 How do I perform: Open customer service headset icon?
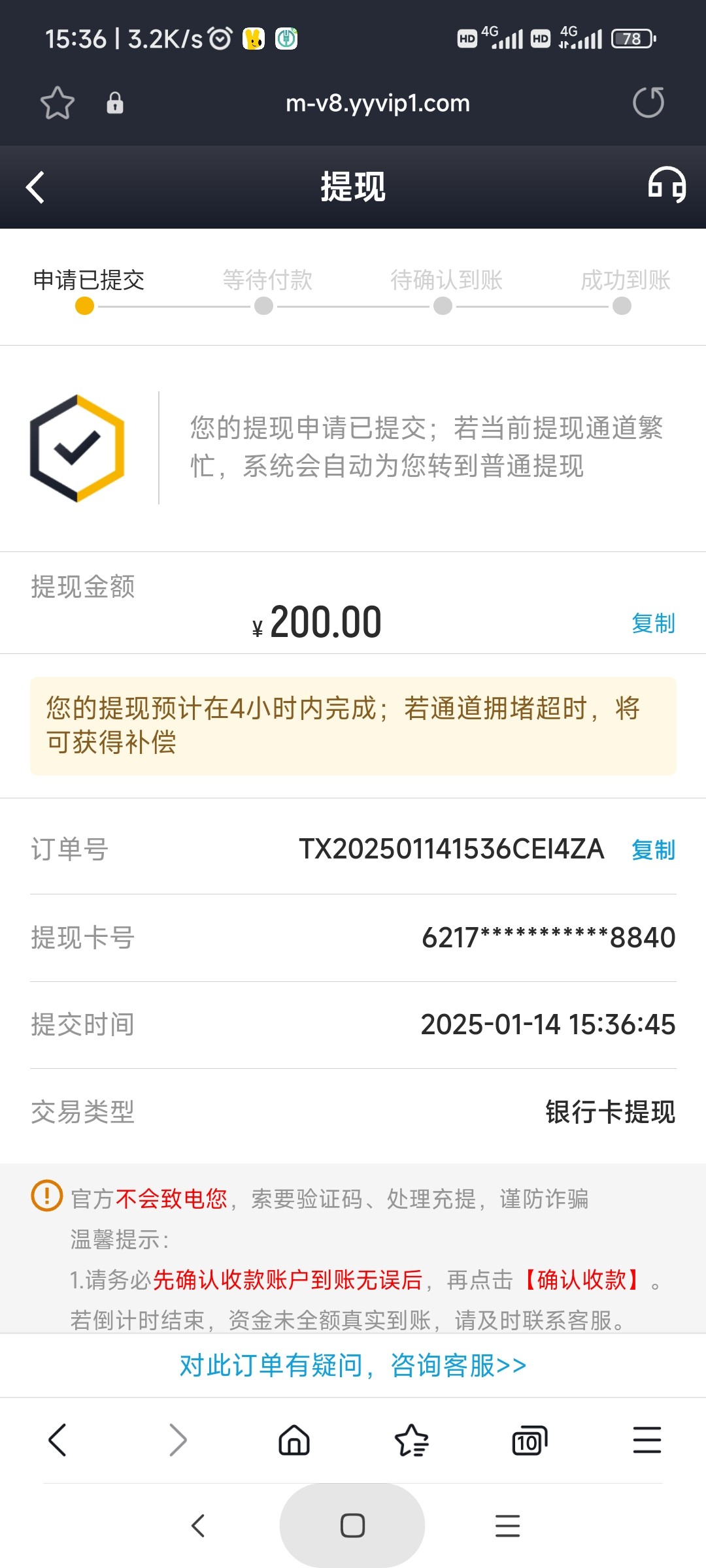point(666,185)
